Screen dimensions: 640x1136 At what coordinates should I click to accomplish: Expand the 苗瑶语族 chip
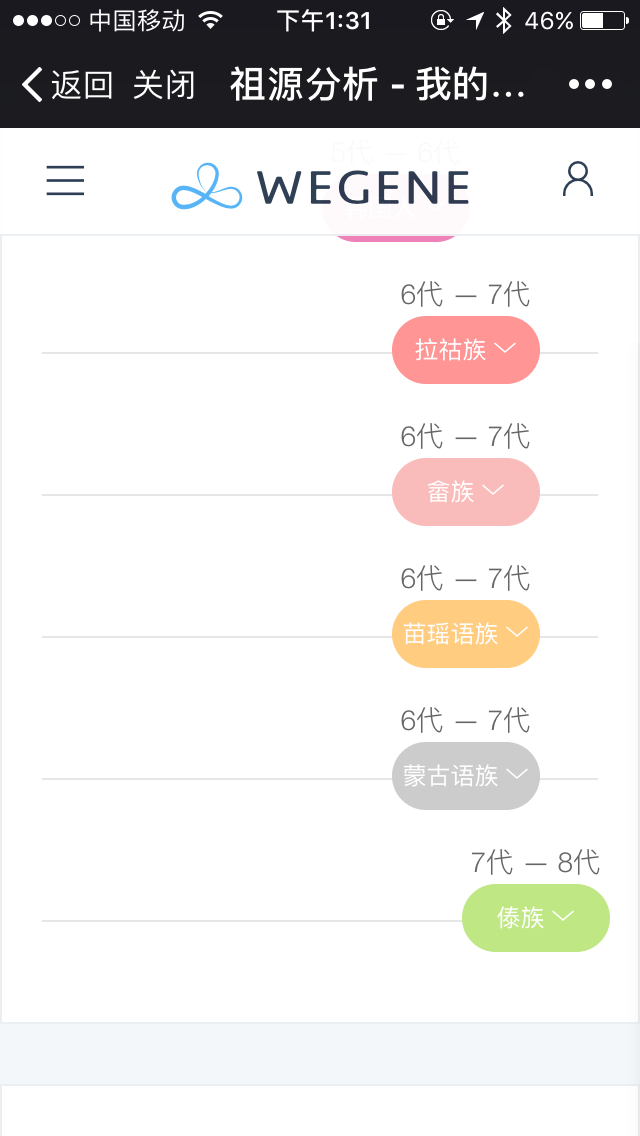coord(466,634)
